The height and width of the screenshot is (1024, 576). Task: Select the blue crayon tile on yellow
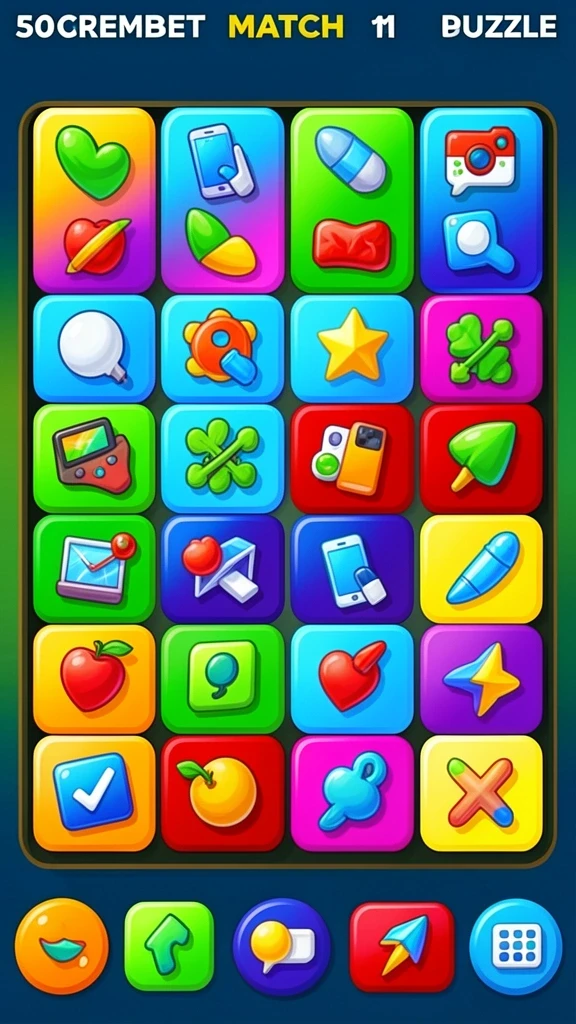(x=481, y=568)
